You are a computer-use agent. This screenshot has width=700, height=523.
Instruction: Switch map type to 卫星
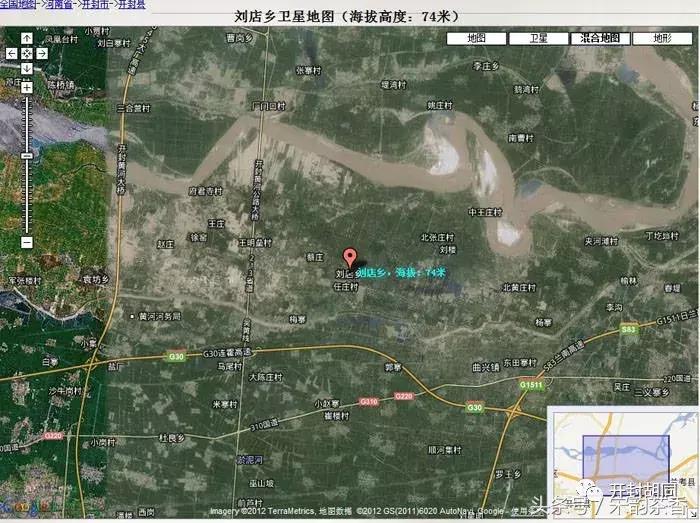[537, 38]
